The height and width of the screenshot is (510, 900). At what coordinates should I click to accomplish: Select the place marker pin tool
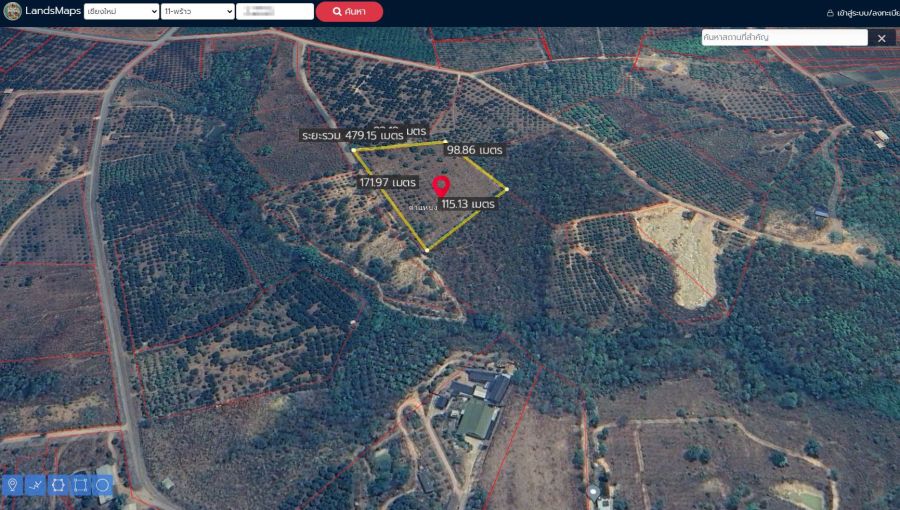(x=13, y=485)
